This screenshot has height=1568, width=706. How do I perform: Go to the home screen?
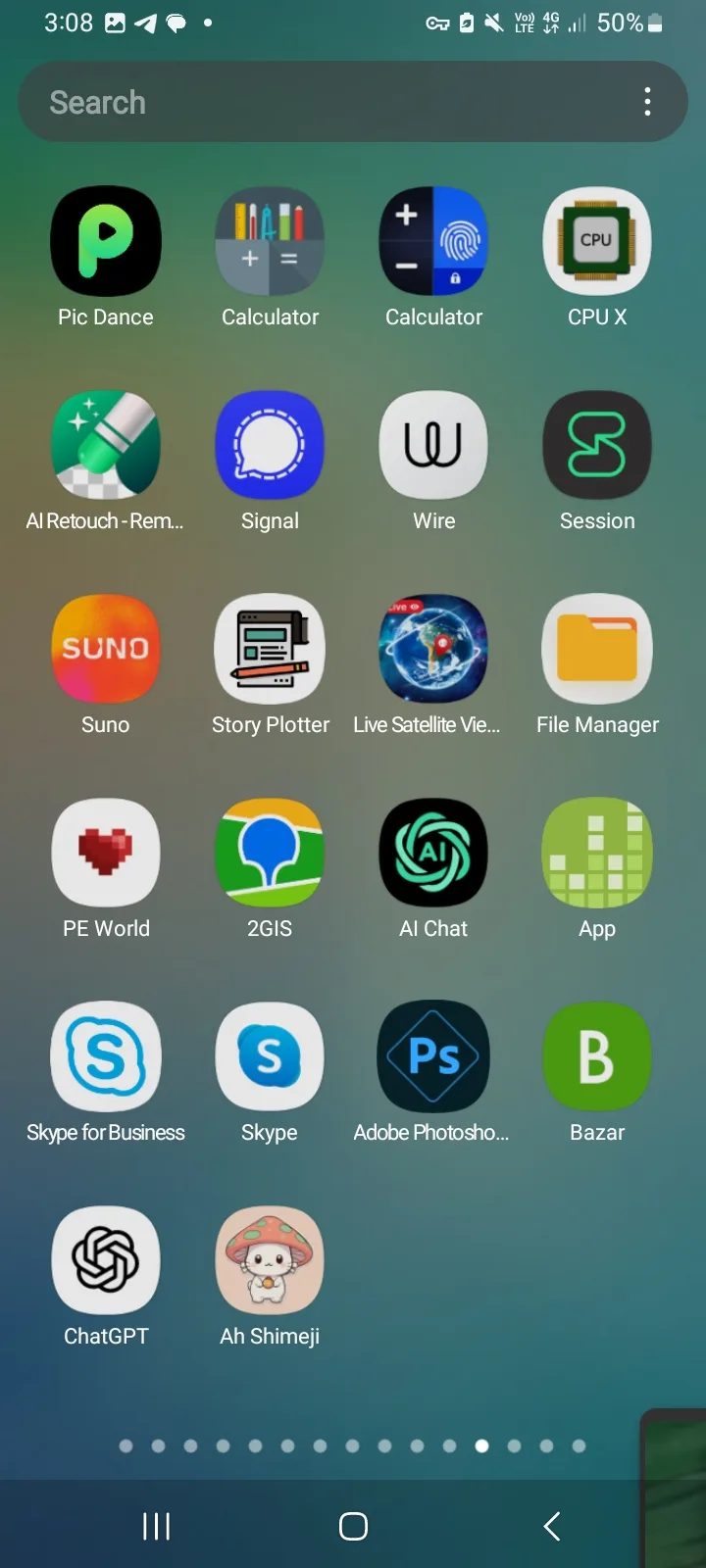point(353,1526)
